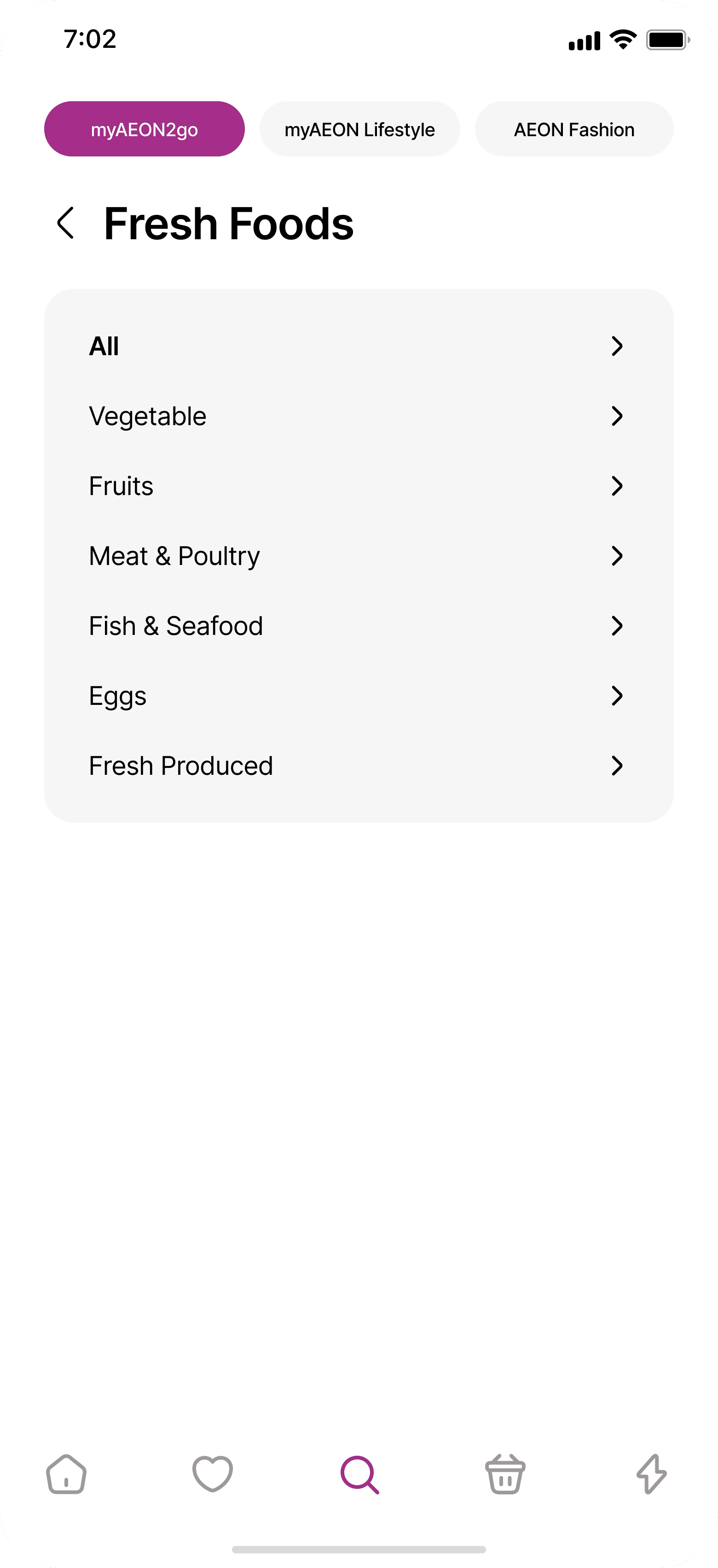Open Meat & Poultry category

(359, 556)
